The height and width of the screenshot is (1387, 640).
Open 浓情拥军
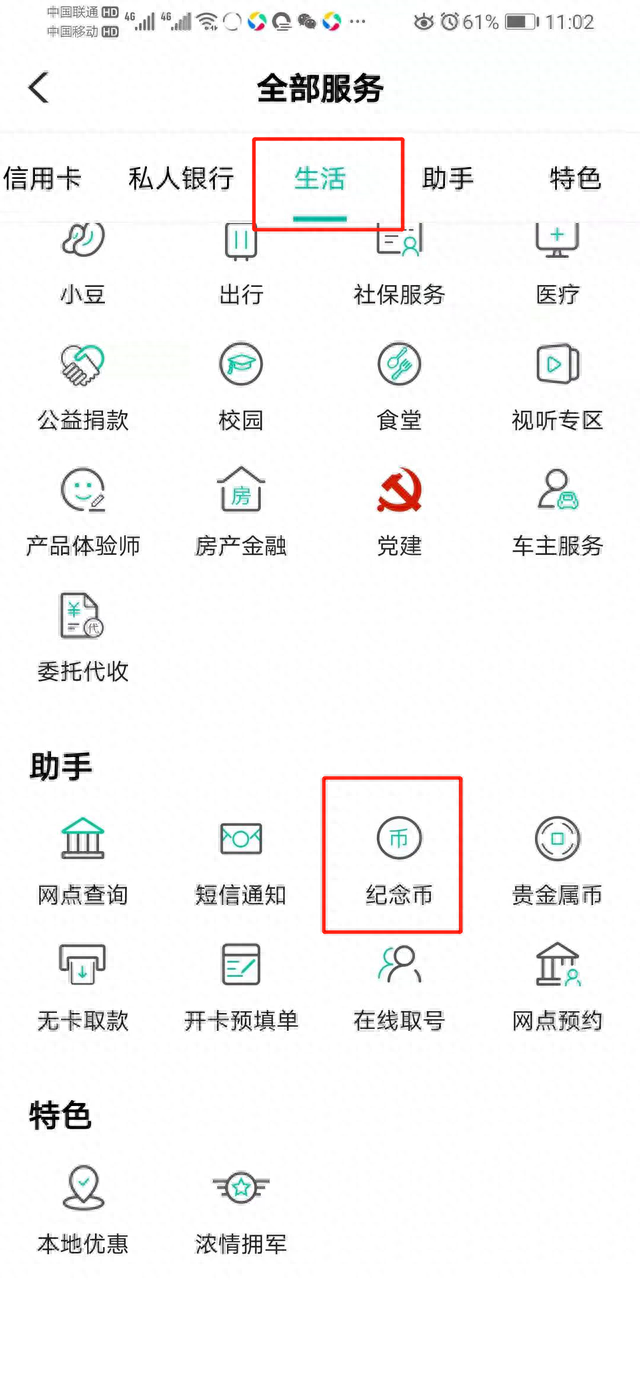coord(241,1210)
